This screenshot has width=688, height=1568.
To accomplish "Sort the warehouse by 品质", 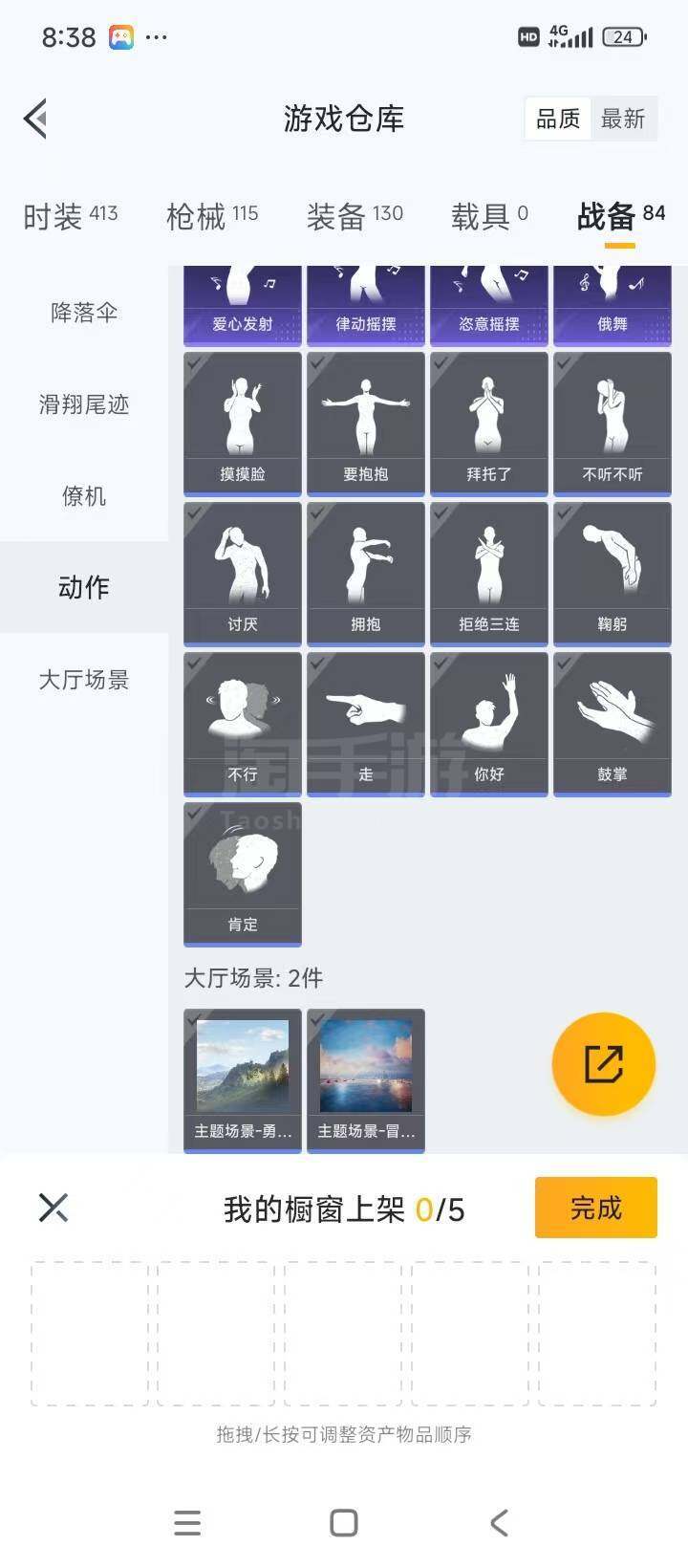I will coord(558,120).
